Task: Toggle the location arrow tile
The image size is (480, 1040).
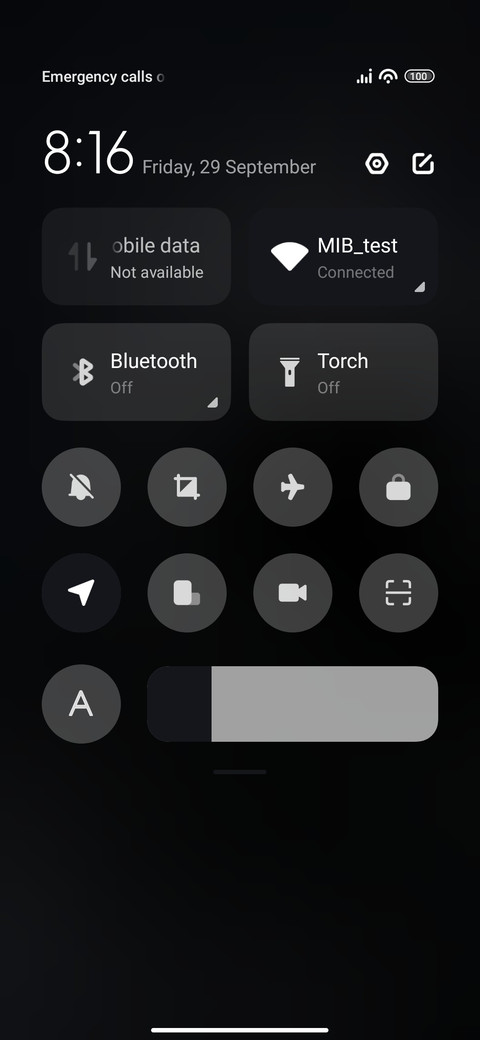Action: pos(82,593)
